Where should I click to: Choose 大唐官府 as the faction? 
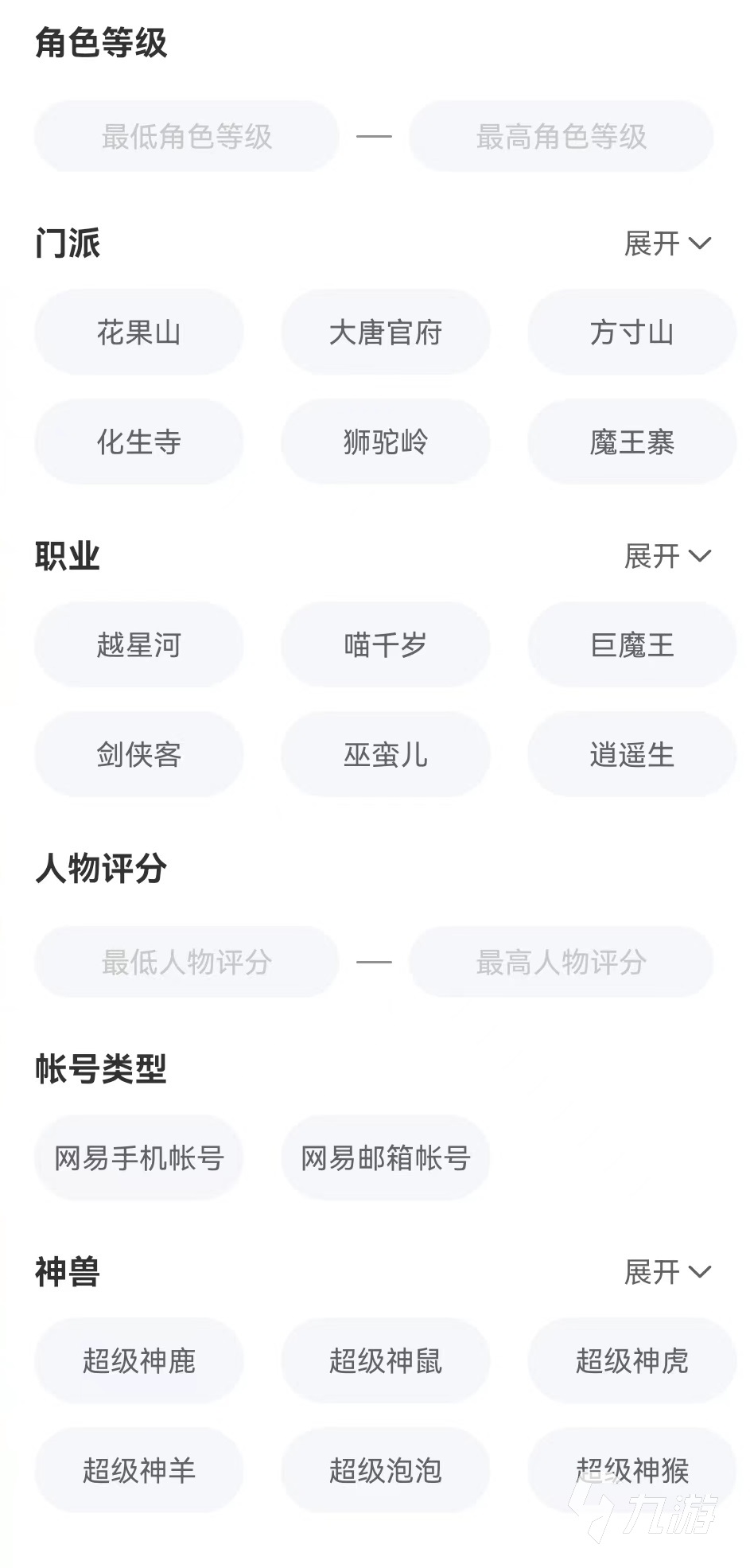pyautogui.click(x=385, y=333)
